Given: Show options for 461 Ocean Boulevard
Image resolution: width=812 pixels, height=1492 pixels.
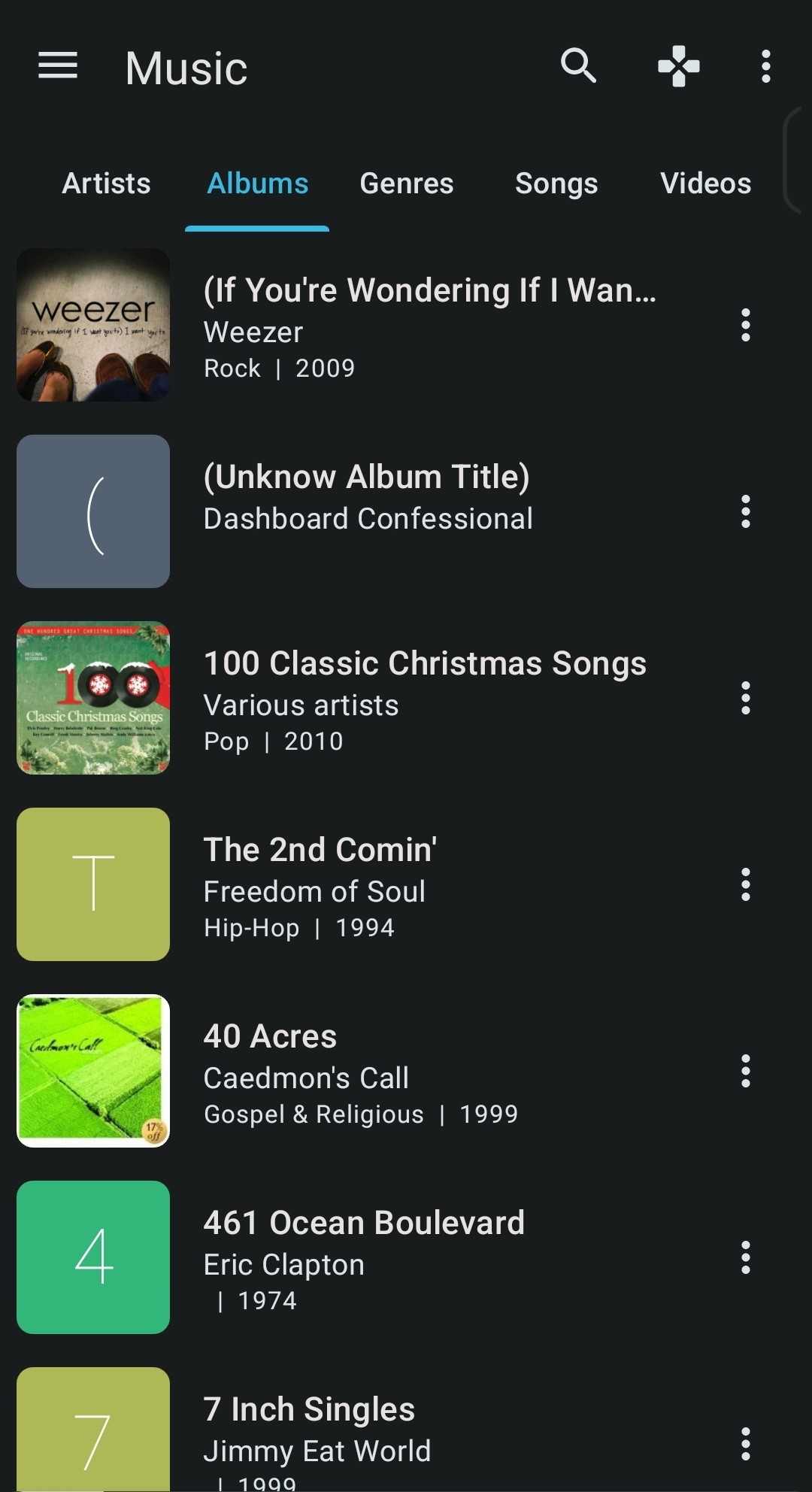Looking at the screenshot, I should (746, 1257).
